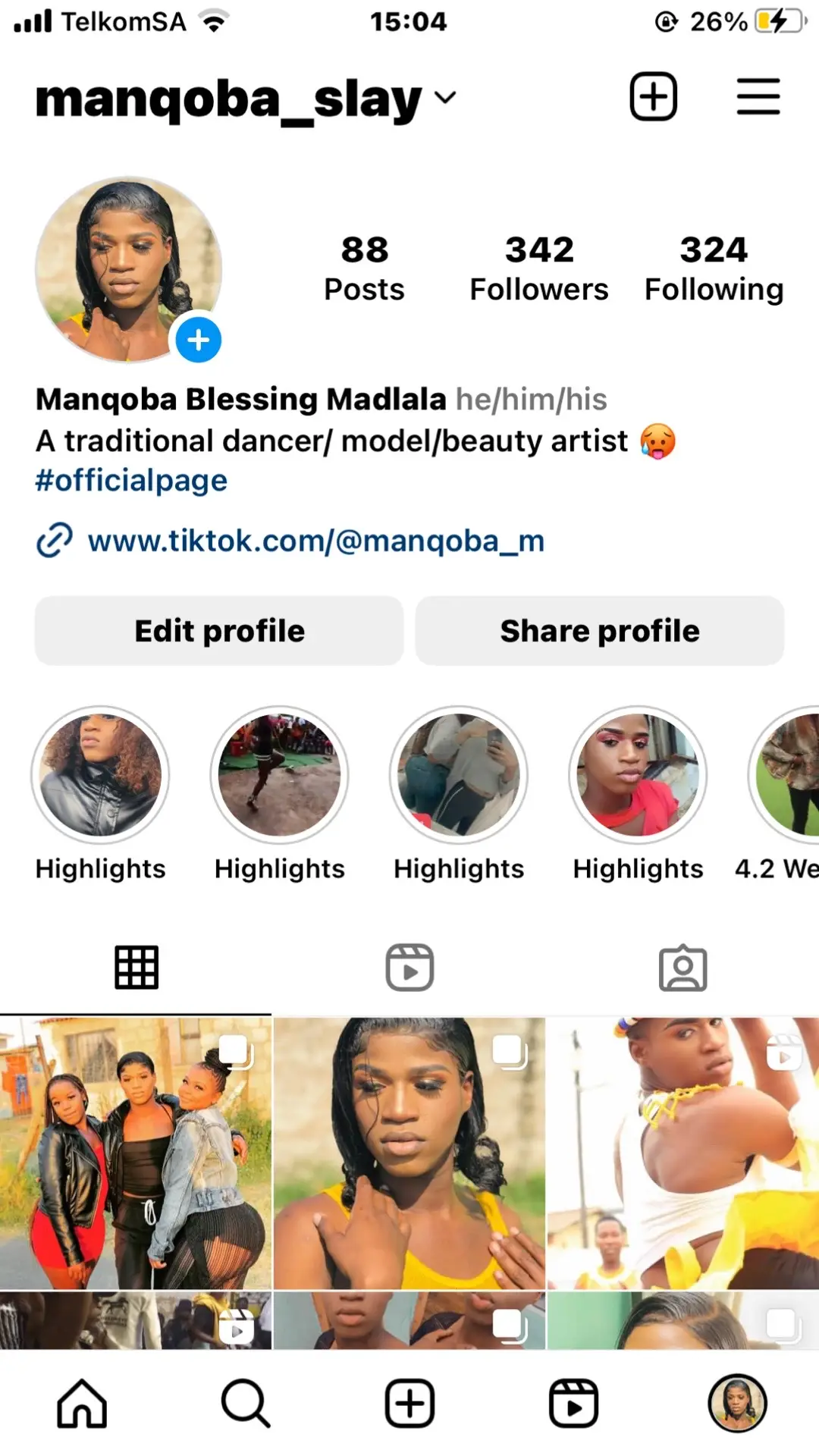
Task: Select the profile avatar in the bottom bar
Action: (x=737, y=1404)
